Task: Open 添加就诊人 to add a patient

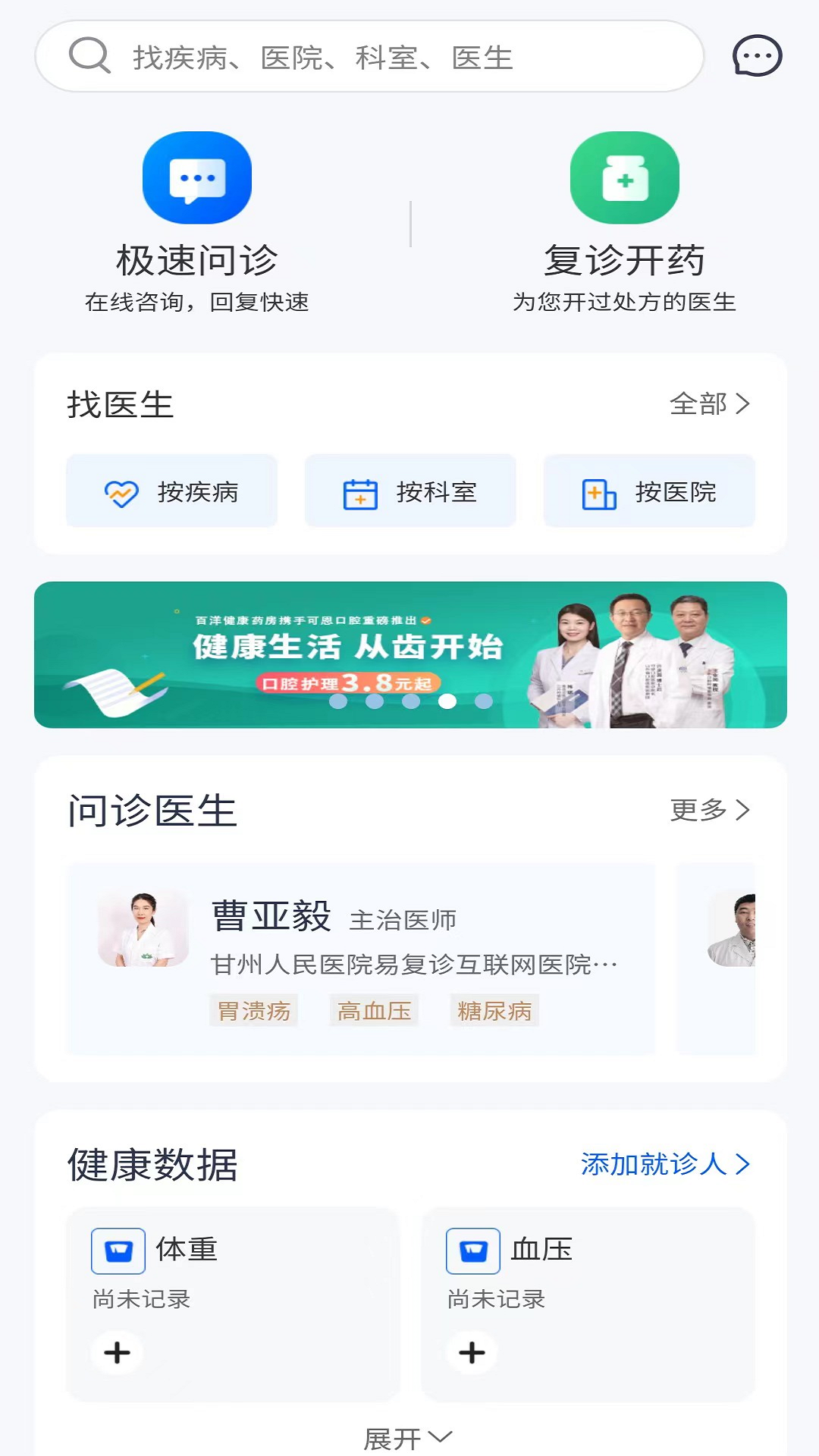Action: tap(666, 1166)
